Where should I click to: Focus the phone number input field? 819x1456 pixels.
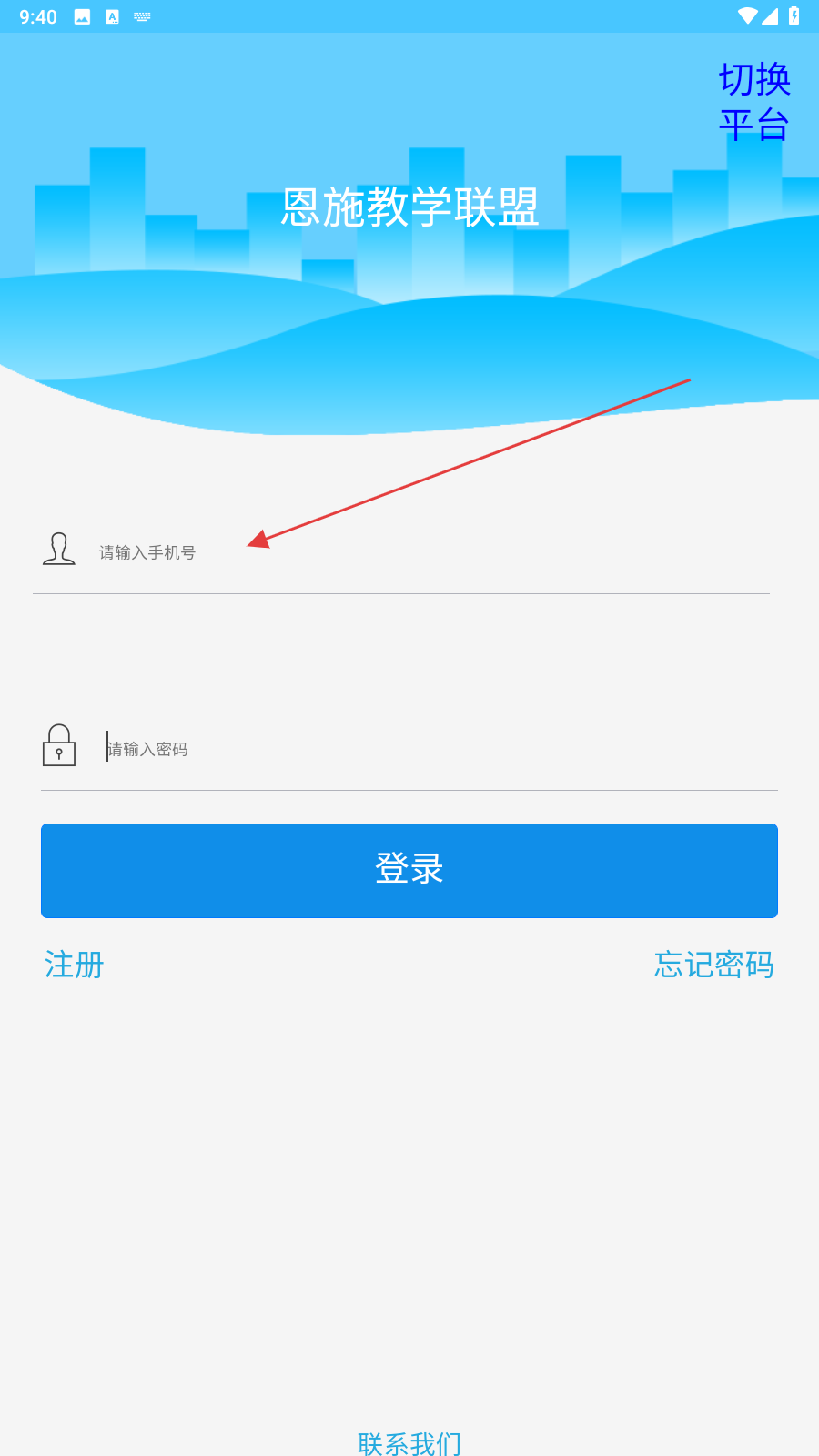coord(428,552)
